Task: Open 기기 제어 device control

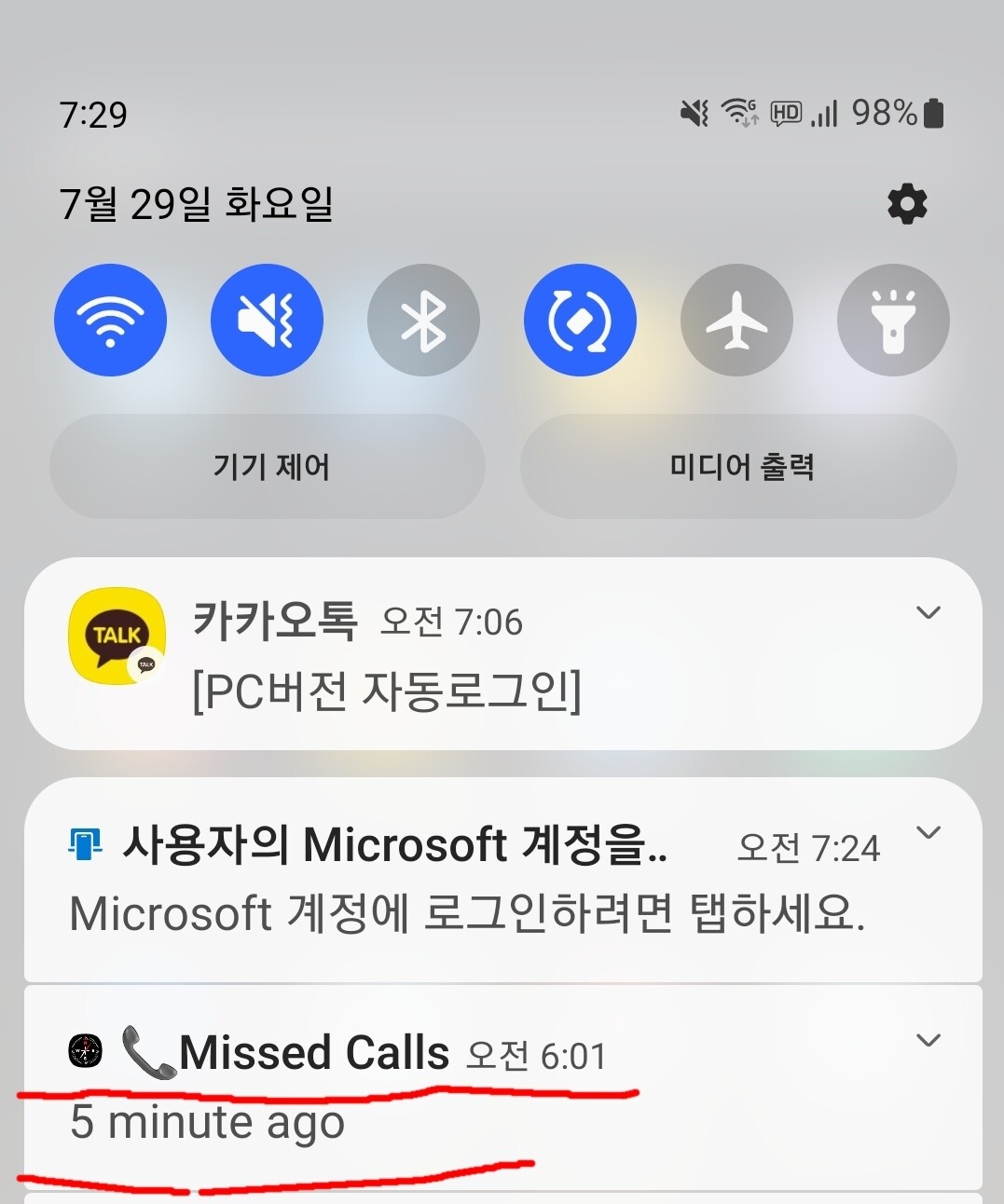Action: click(x=268, y=466)
